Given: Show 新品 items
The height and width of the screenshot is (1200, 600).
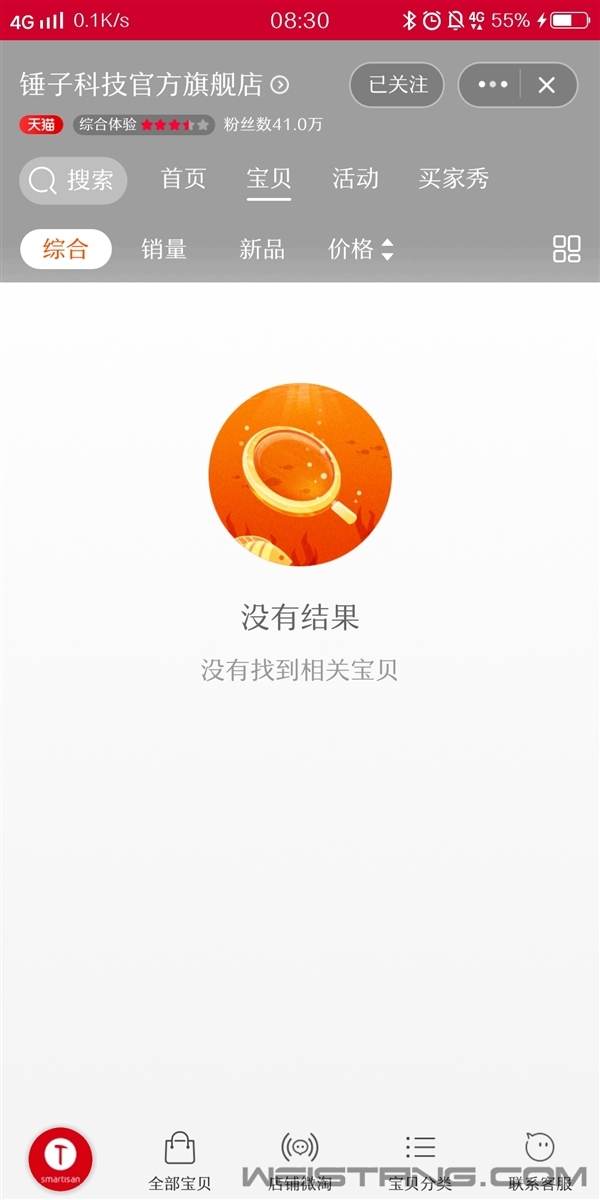Looking at the screenshot, I should pyautogui.click(x=262, y=249).
